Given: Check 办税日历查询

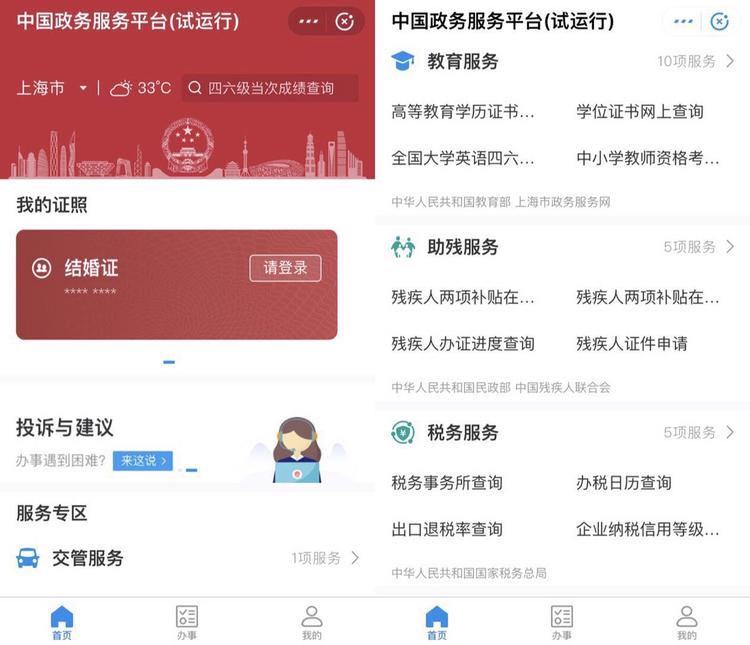Looking at the screenshot, I should (x=624, y=483).
